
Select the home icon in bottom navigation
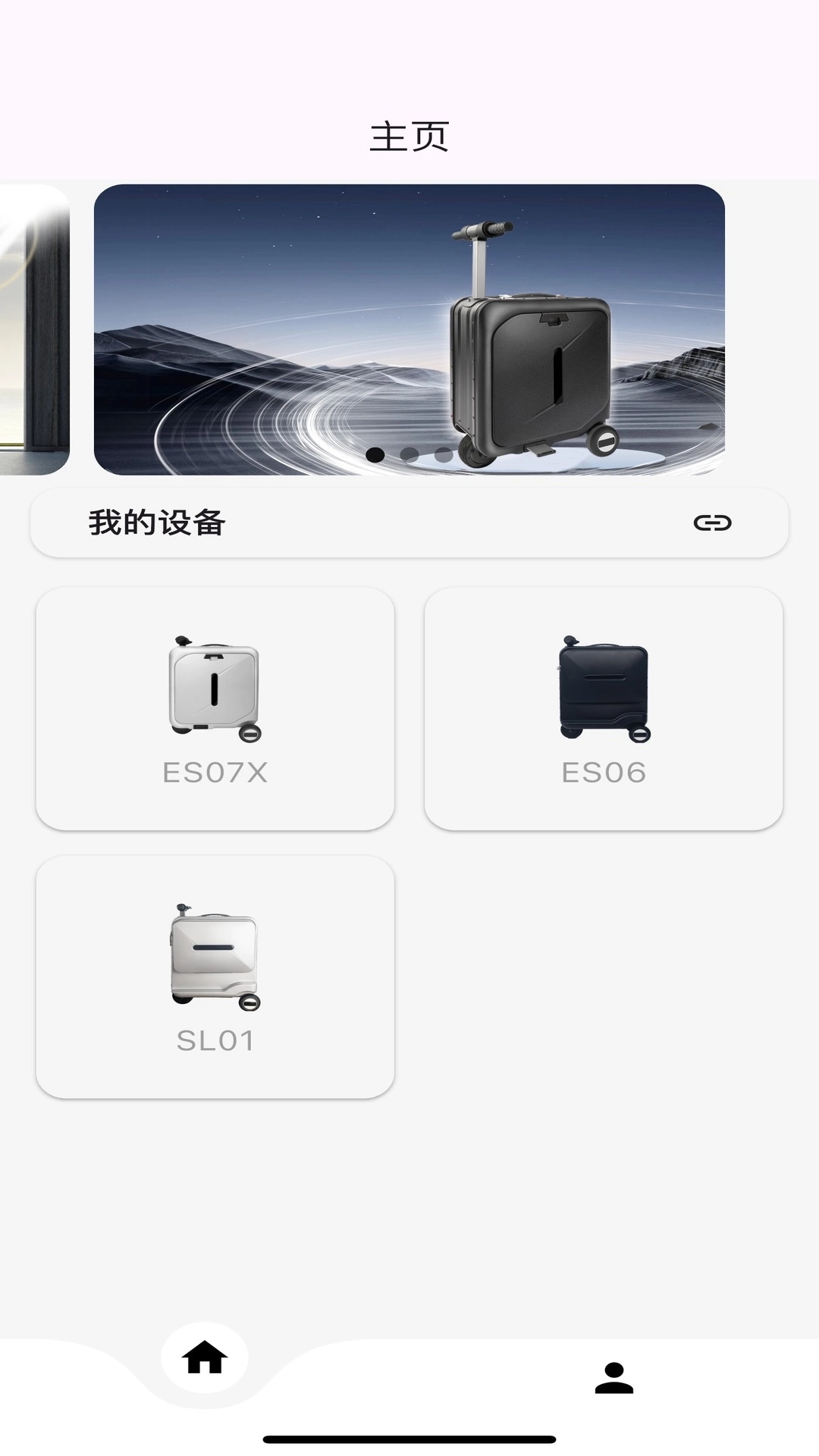tap(205, 1356)
